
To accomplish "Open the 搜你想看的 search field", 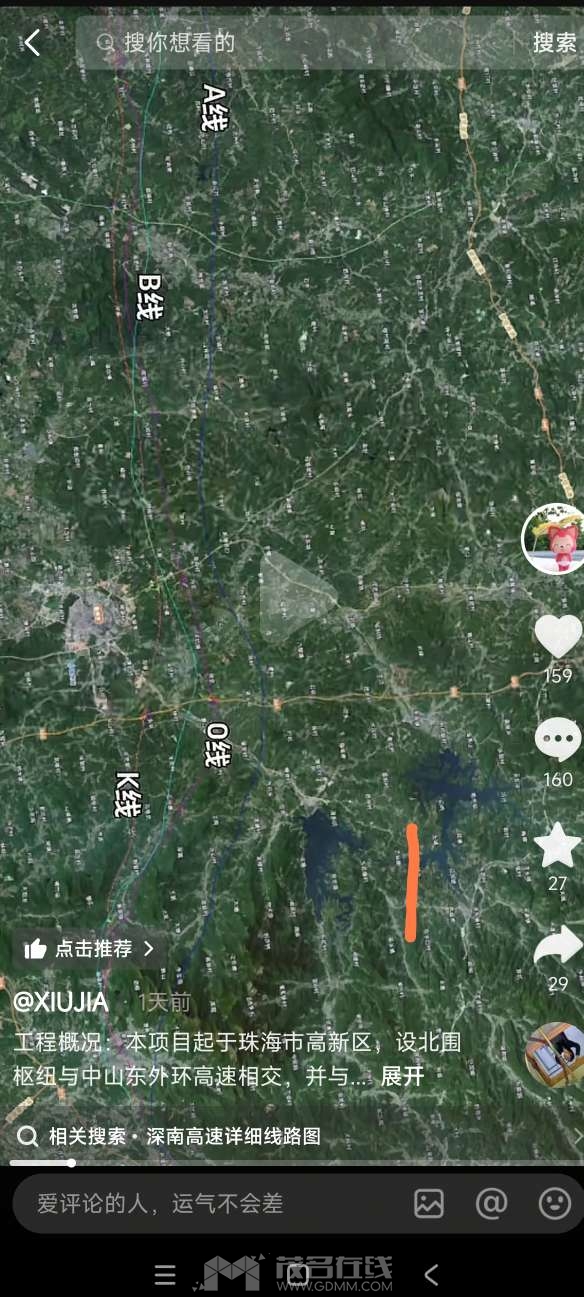I will pyautogui.click(x=300, y=42).
